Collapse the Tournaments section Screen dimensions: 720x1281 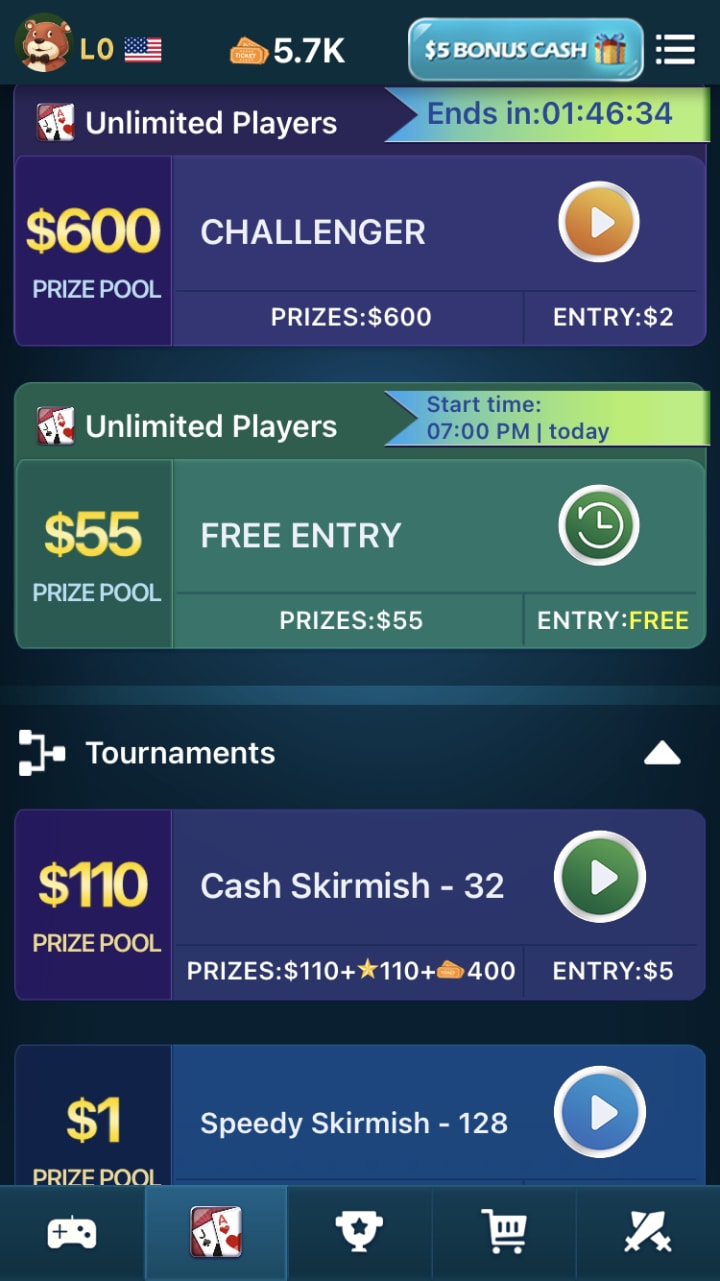[x=662, y=753]
